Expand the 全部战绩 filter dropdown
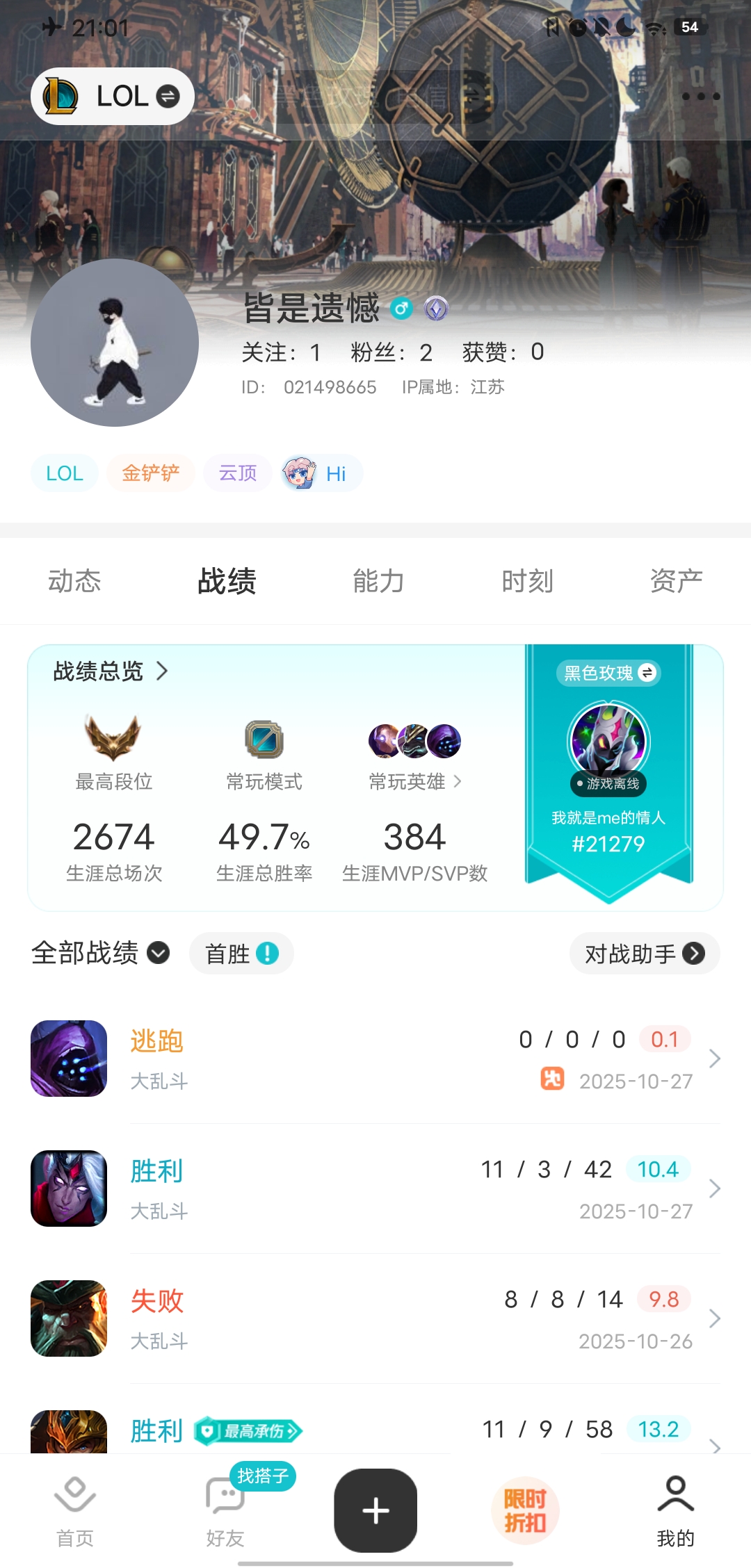 click(x=101, y=953)
